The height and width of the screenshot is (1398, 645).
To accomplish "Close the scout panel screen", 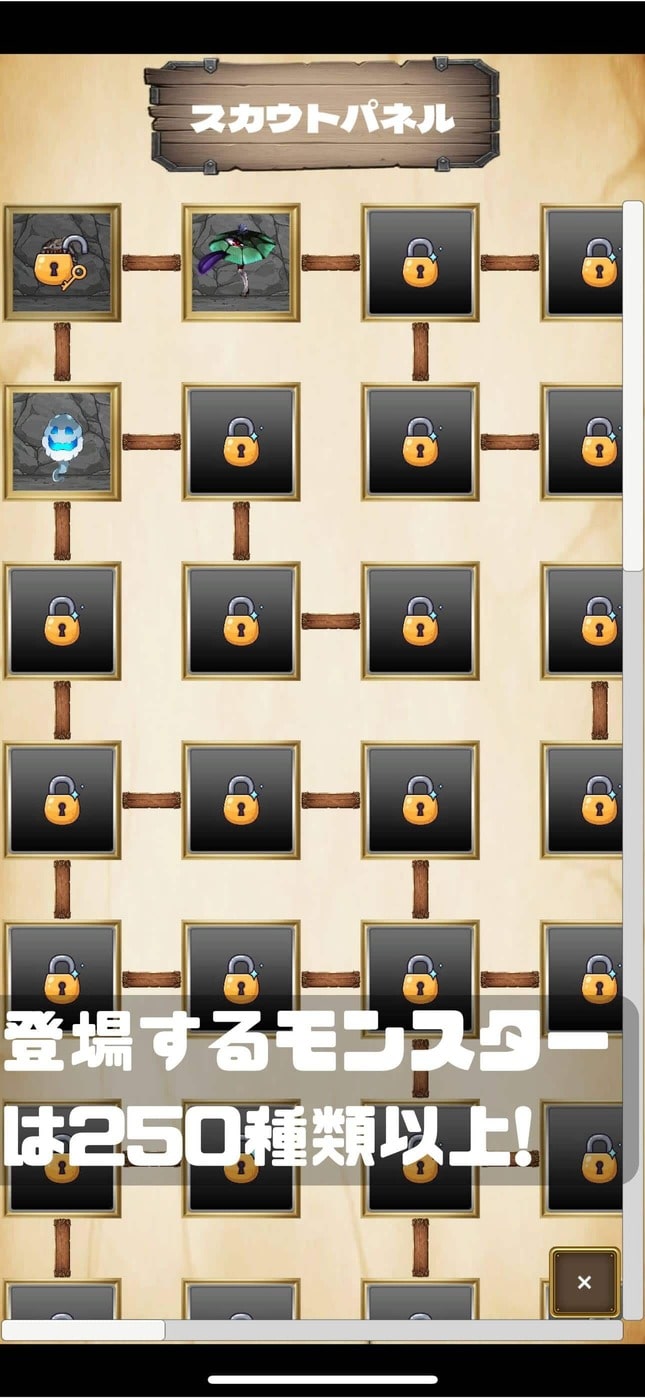I will coord(584,1282).
